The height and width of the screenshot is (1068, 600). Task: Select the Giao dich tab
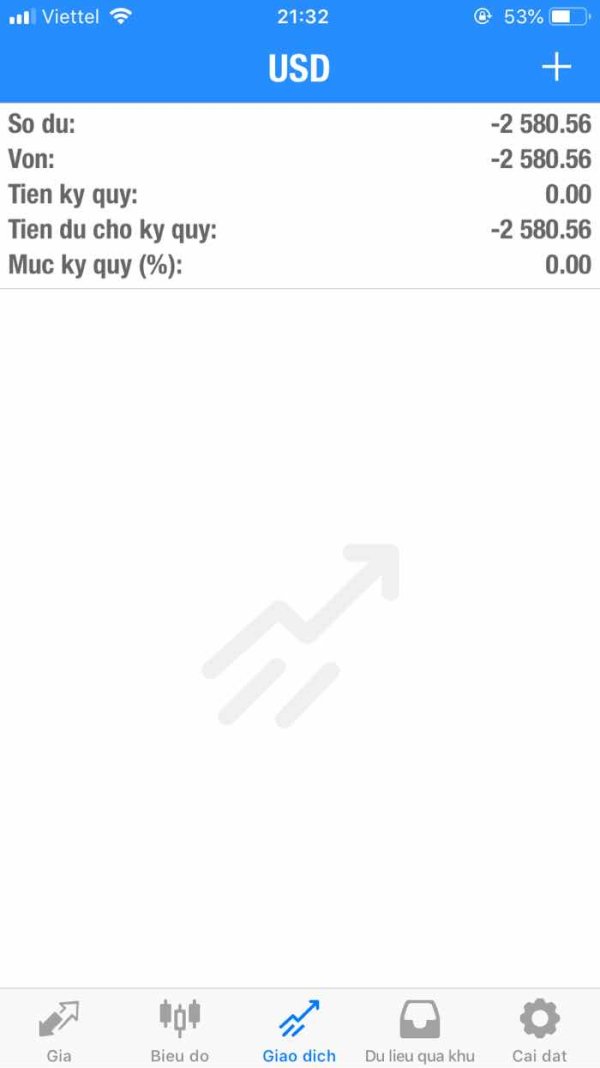[x=300, y=1031]
